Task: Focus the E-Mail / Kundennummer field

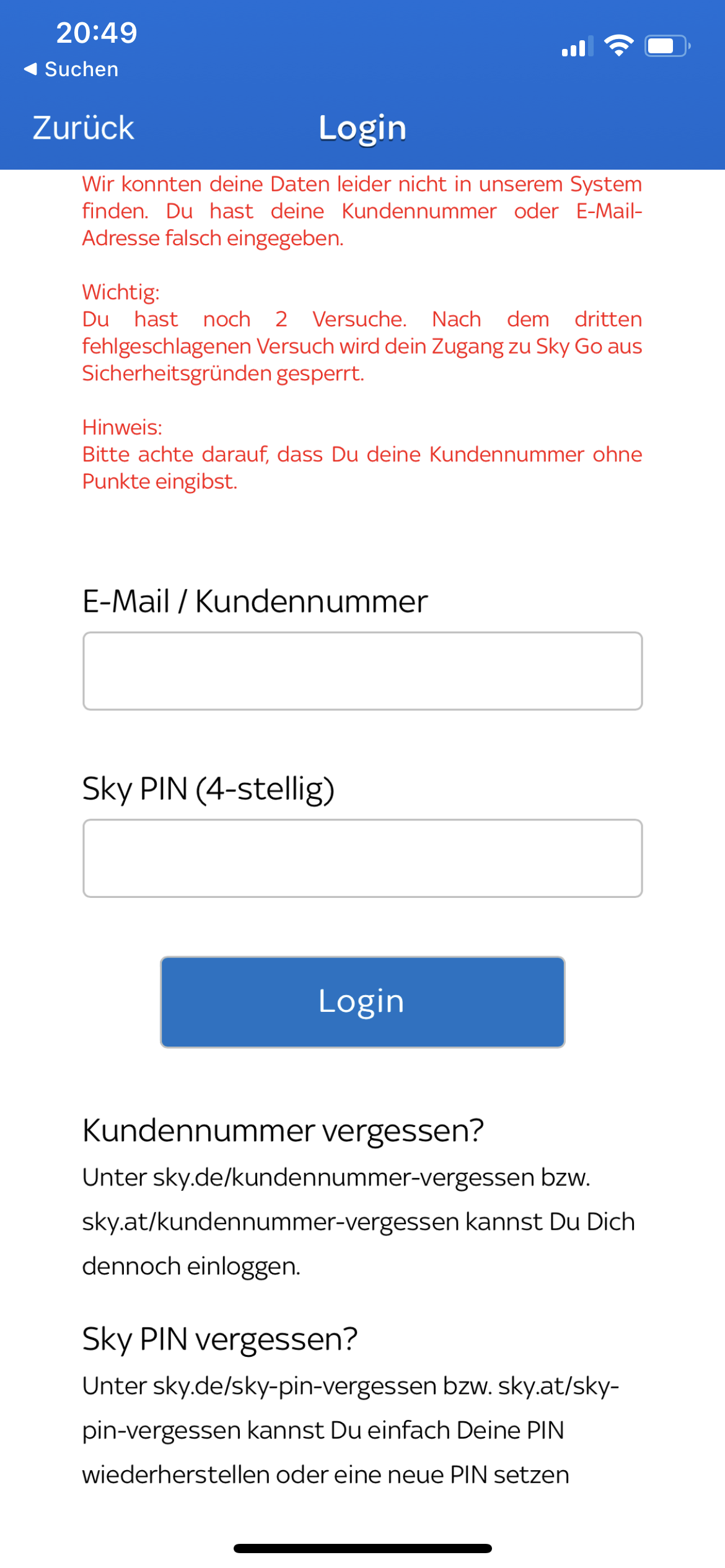Action: (x=362, y=671)
